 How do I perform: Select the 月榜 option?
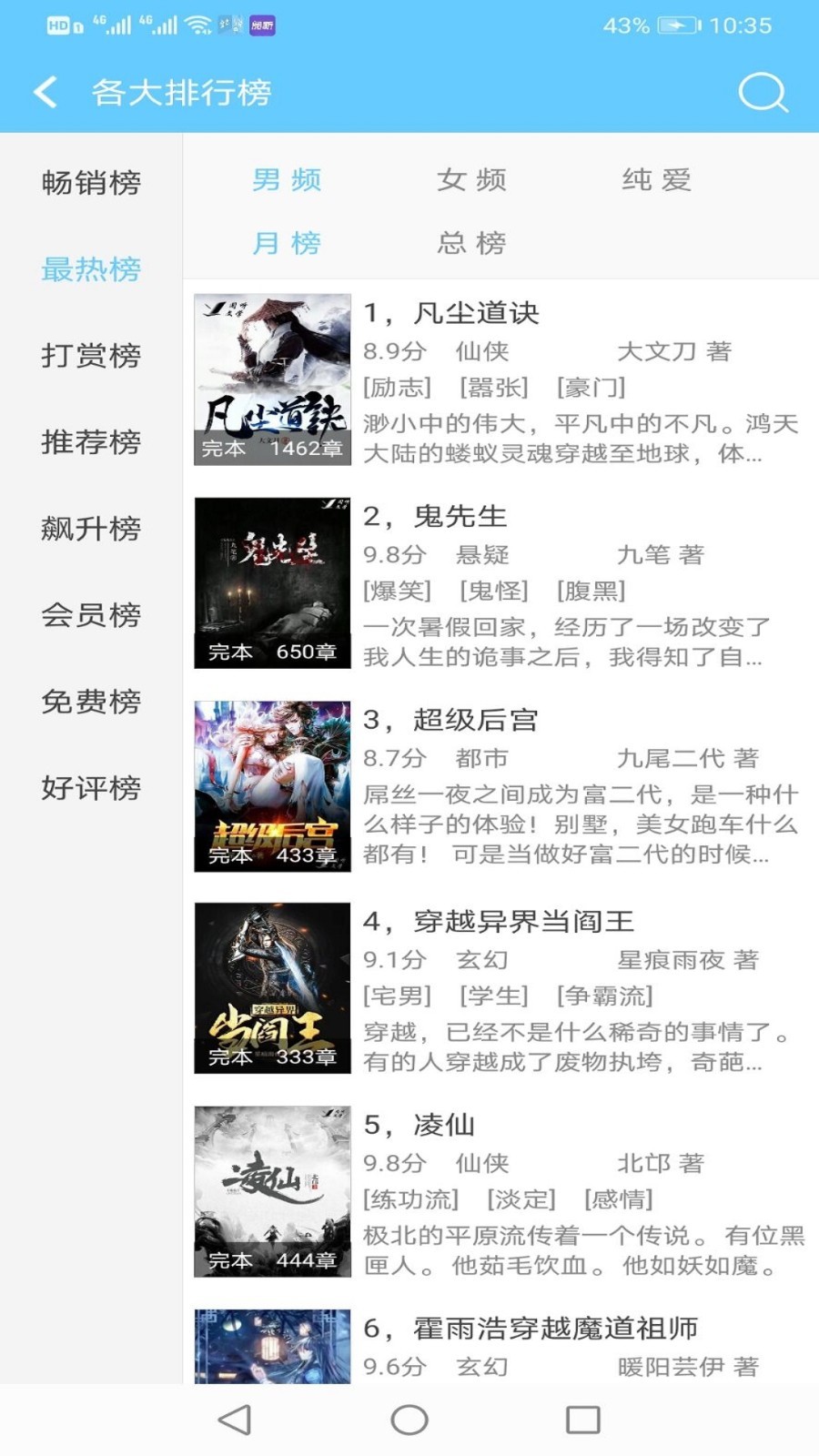point(288,244)
